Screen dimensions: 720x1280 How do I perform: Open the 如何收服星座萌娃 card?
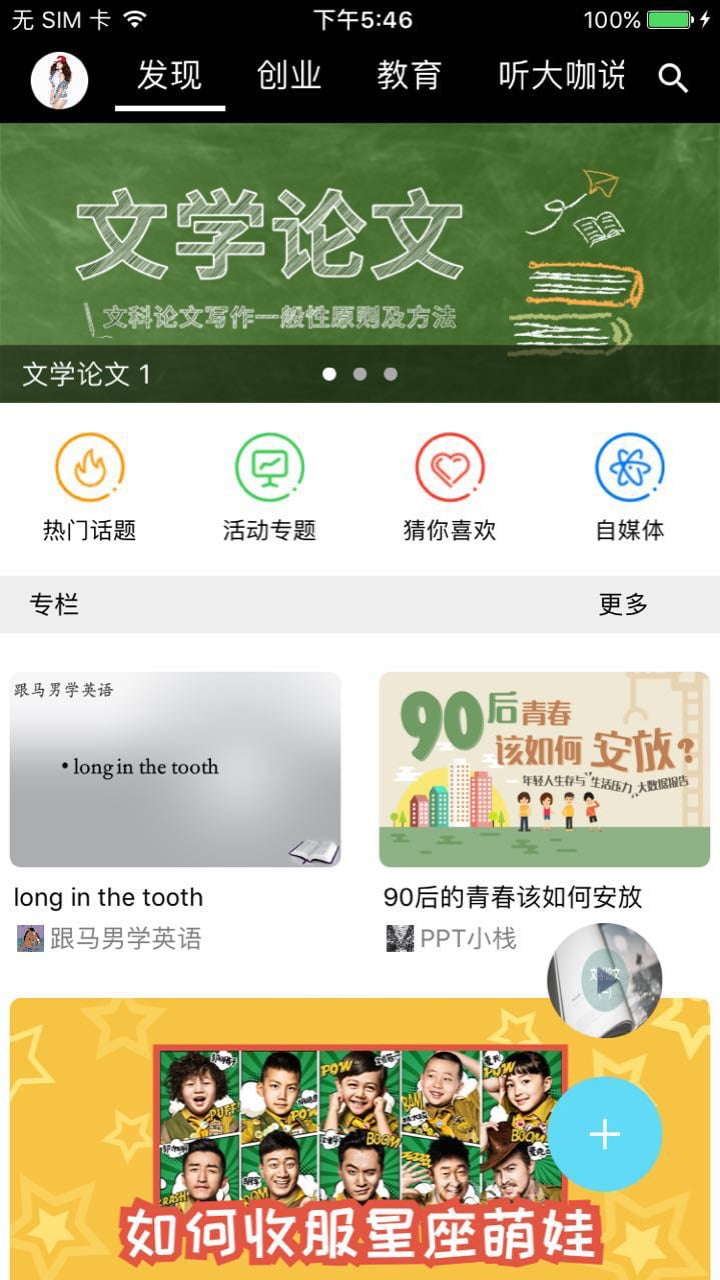pos(360,1139)
